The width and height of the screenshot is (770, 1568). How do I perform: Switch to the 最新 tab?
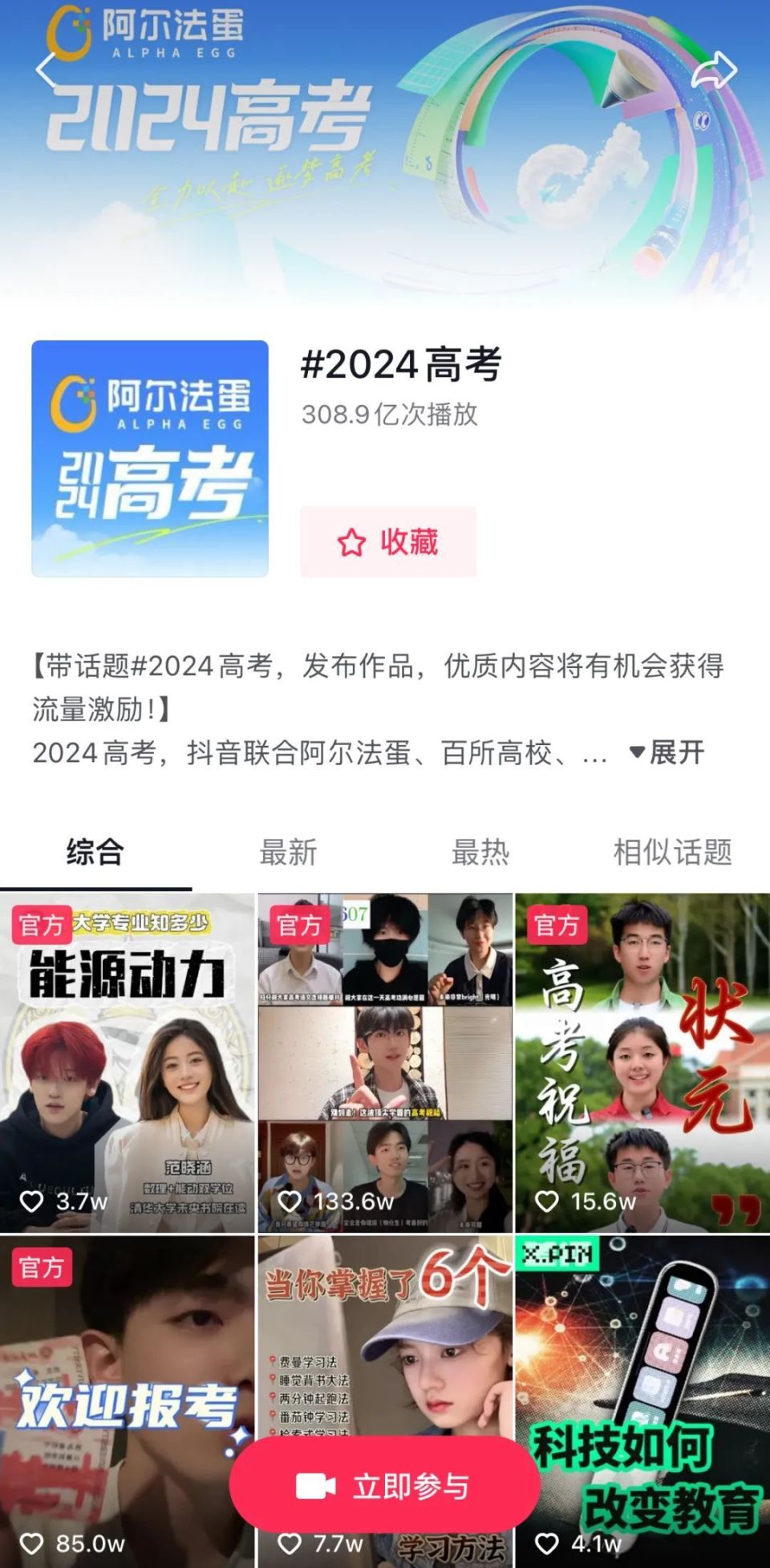pos(288,852)
